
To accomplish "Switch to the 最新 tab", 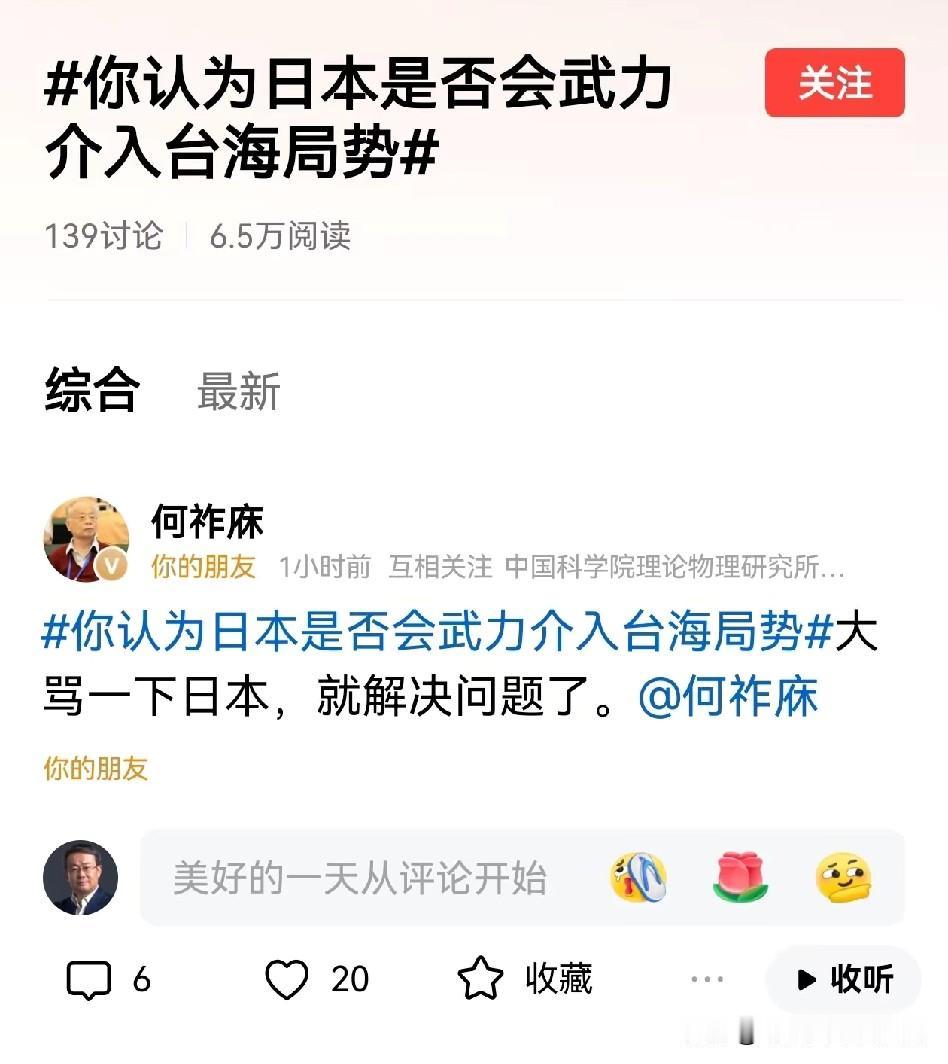I will pos(240,395).
